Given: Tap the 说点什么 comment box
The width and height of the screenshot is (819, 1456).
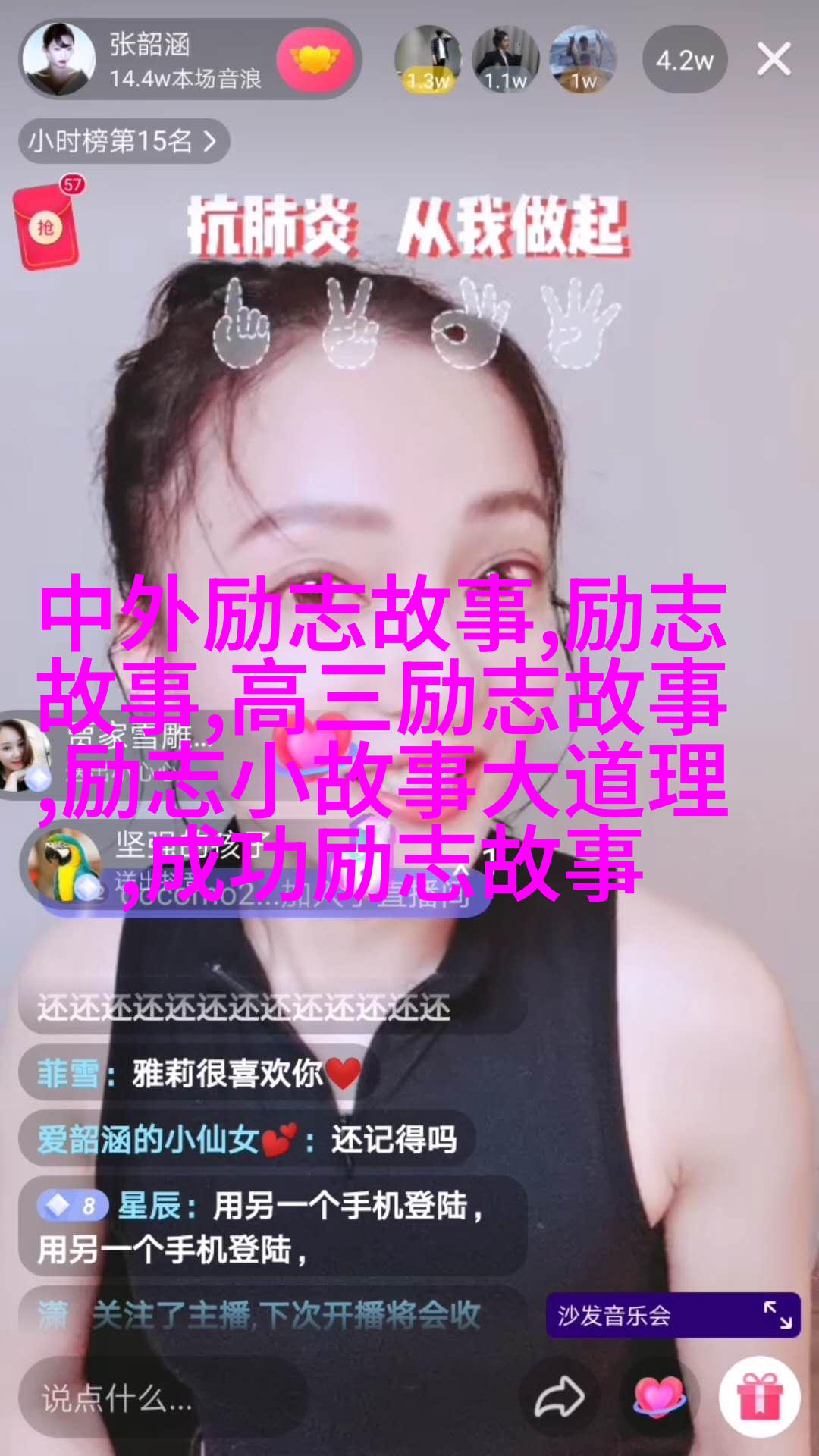Looking at the screenshot, I should click(x=163, y=1398).
